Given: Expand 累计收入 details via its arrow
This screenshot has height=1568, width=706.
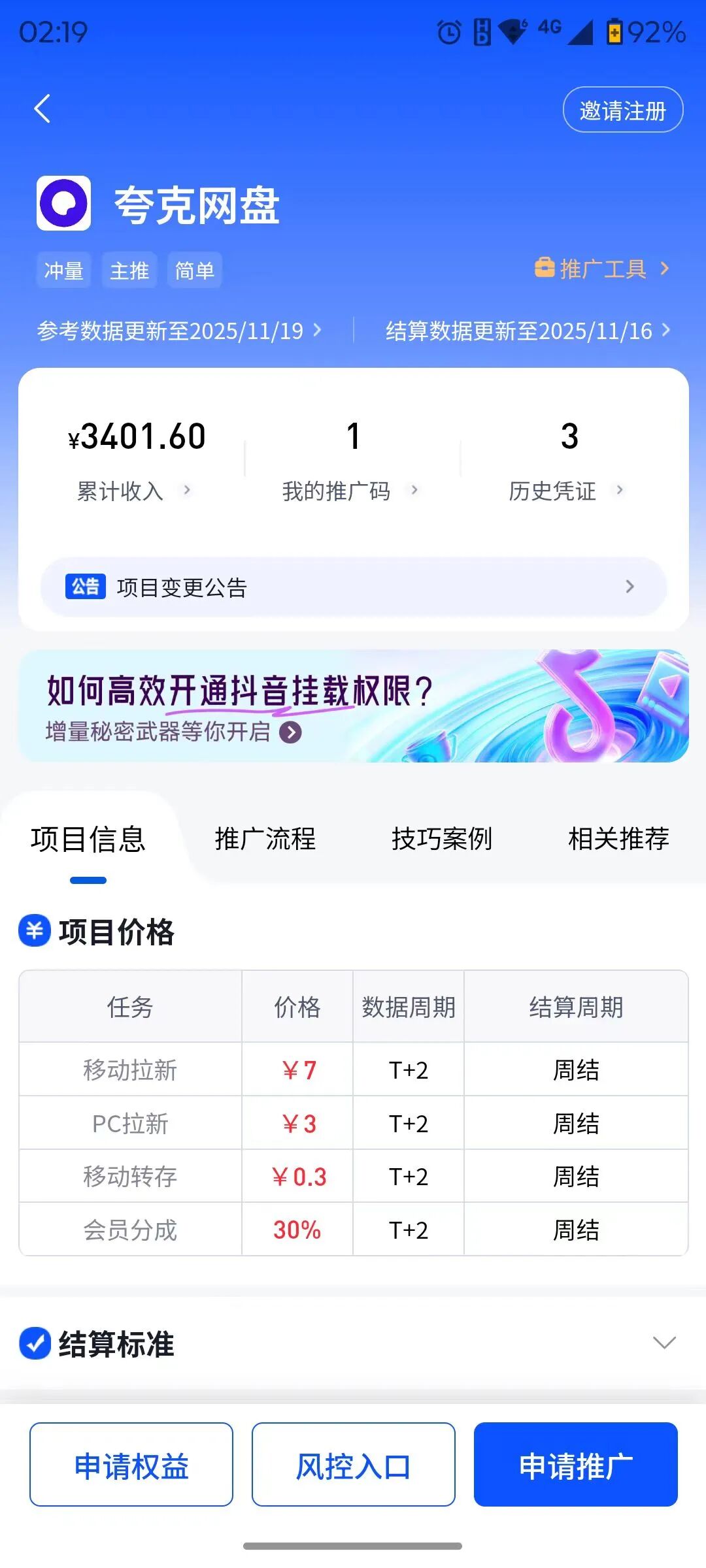Looking at the screenshot, I should point(189,490).
